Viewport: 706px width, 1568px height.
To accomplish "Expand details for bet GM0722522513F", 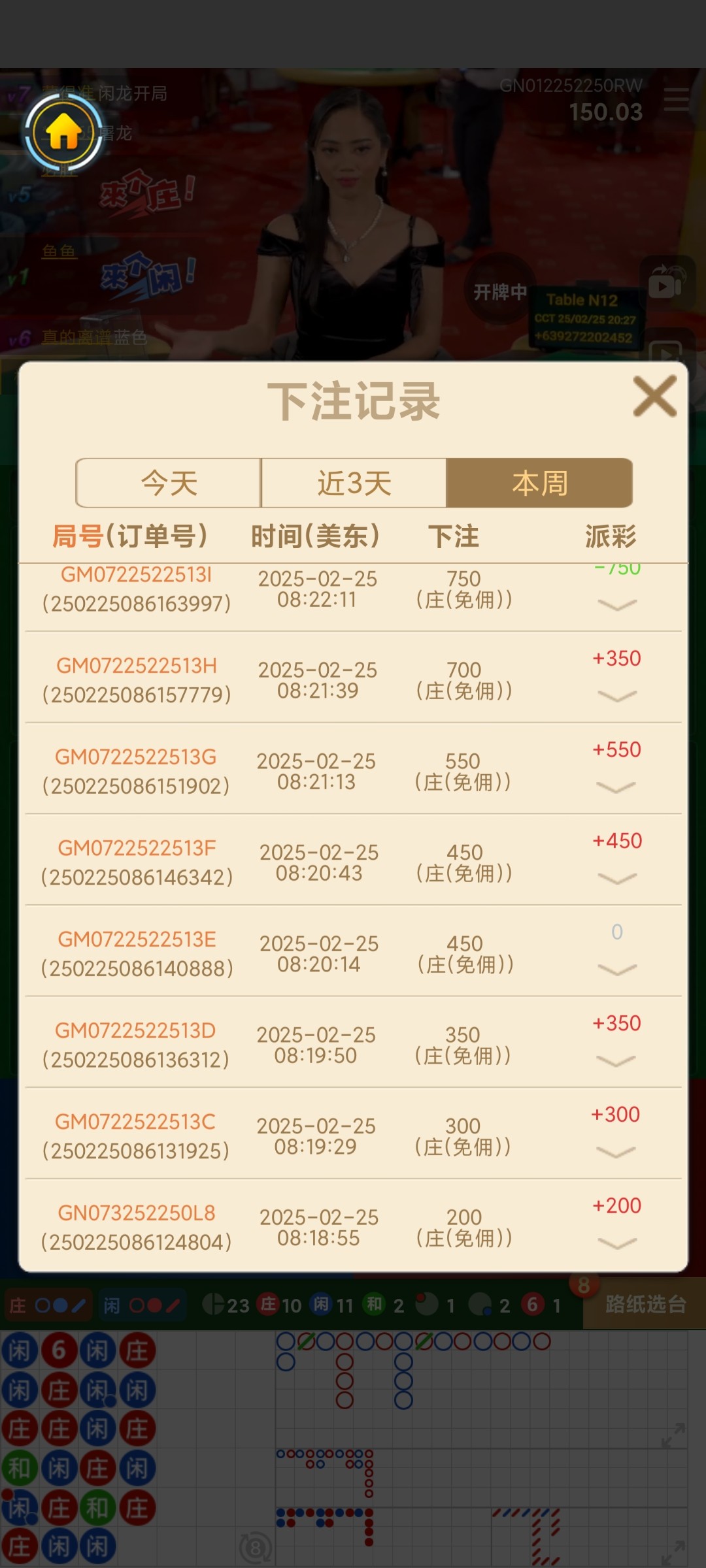I will tap(617, 879).
